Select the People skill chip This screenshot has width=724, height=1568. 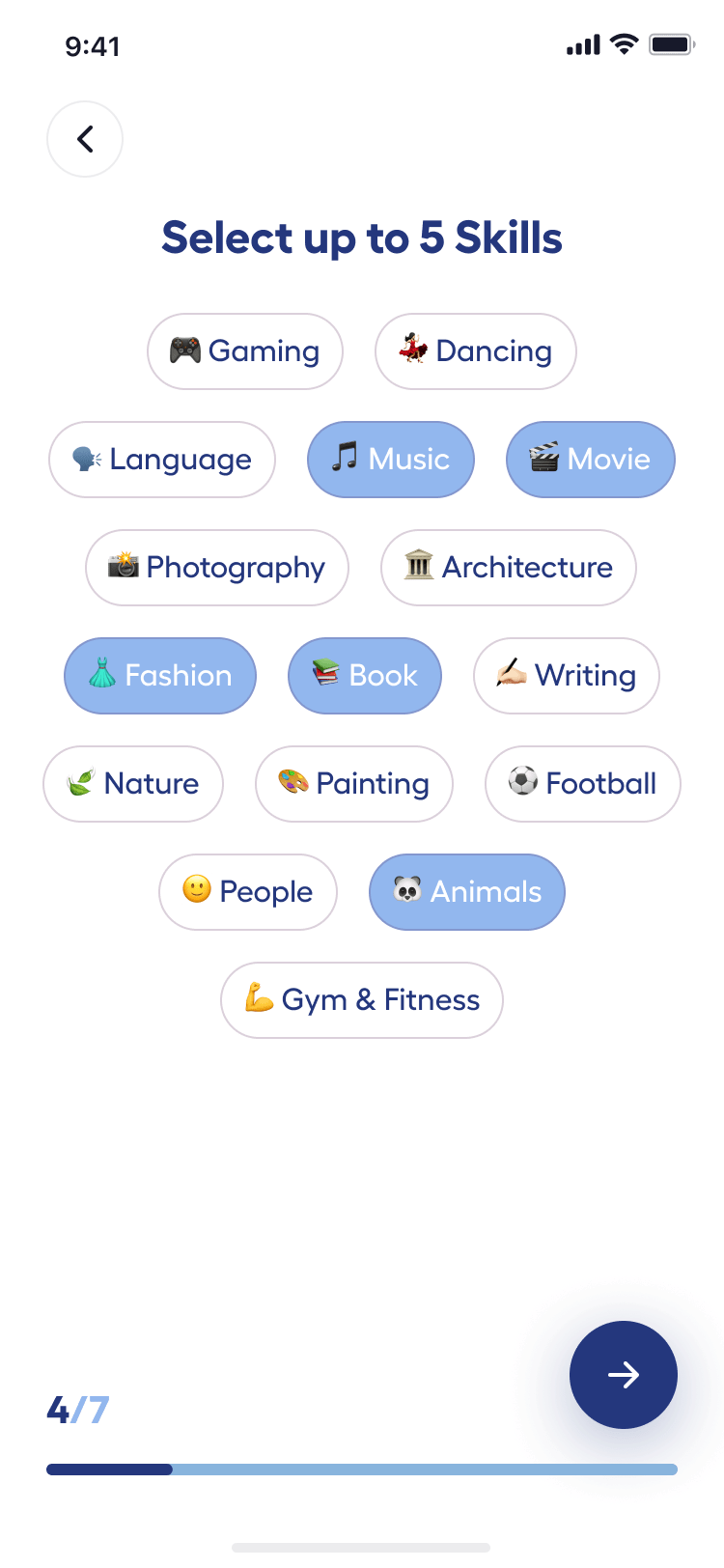[247, 892]
